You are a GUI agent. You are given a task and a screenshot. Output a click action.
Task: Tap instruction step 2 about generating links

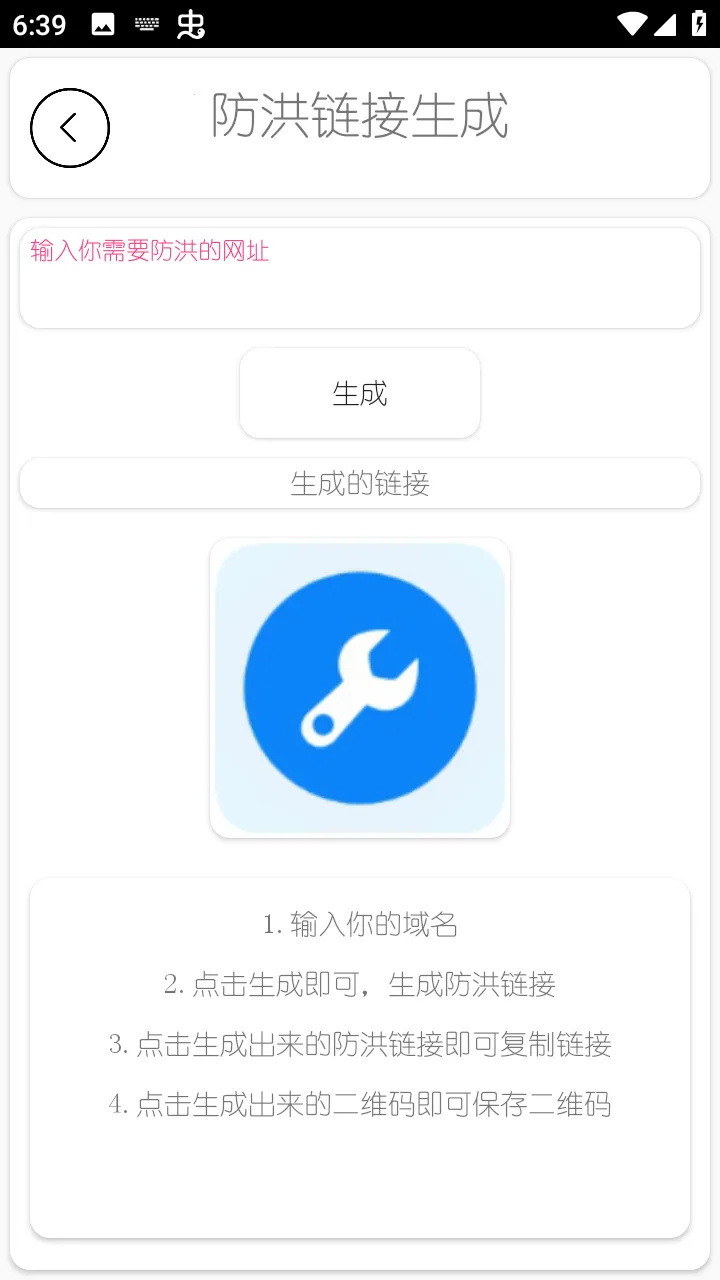point(360,985)
